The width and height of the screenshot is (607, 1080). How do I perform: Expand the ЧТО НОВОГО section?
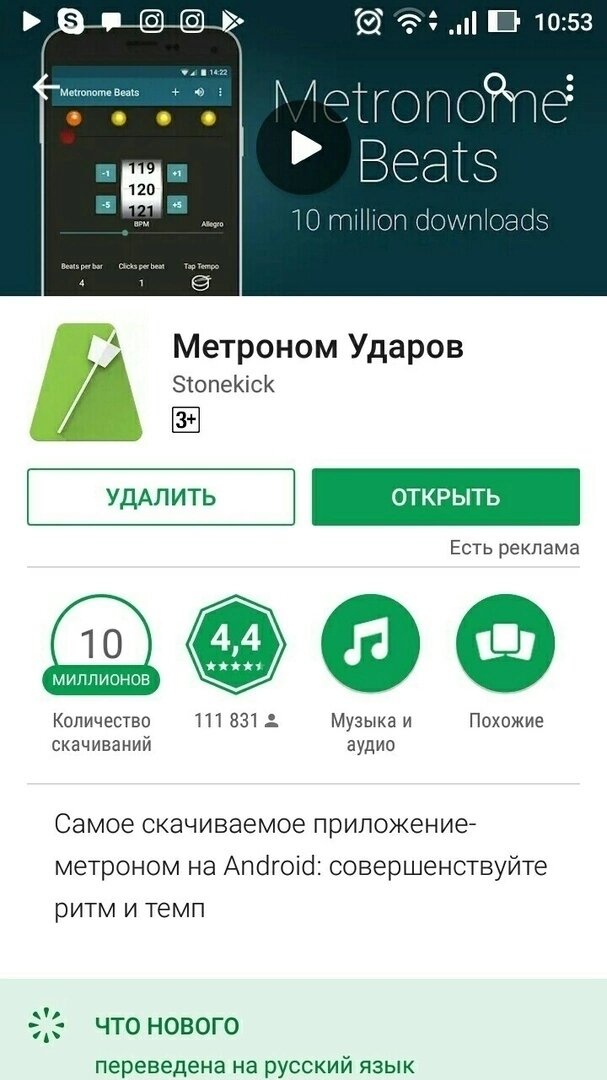[x=167, y=1026]
